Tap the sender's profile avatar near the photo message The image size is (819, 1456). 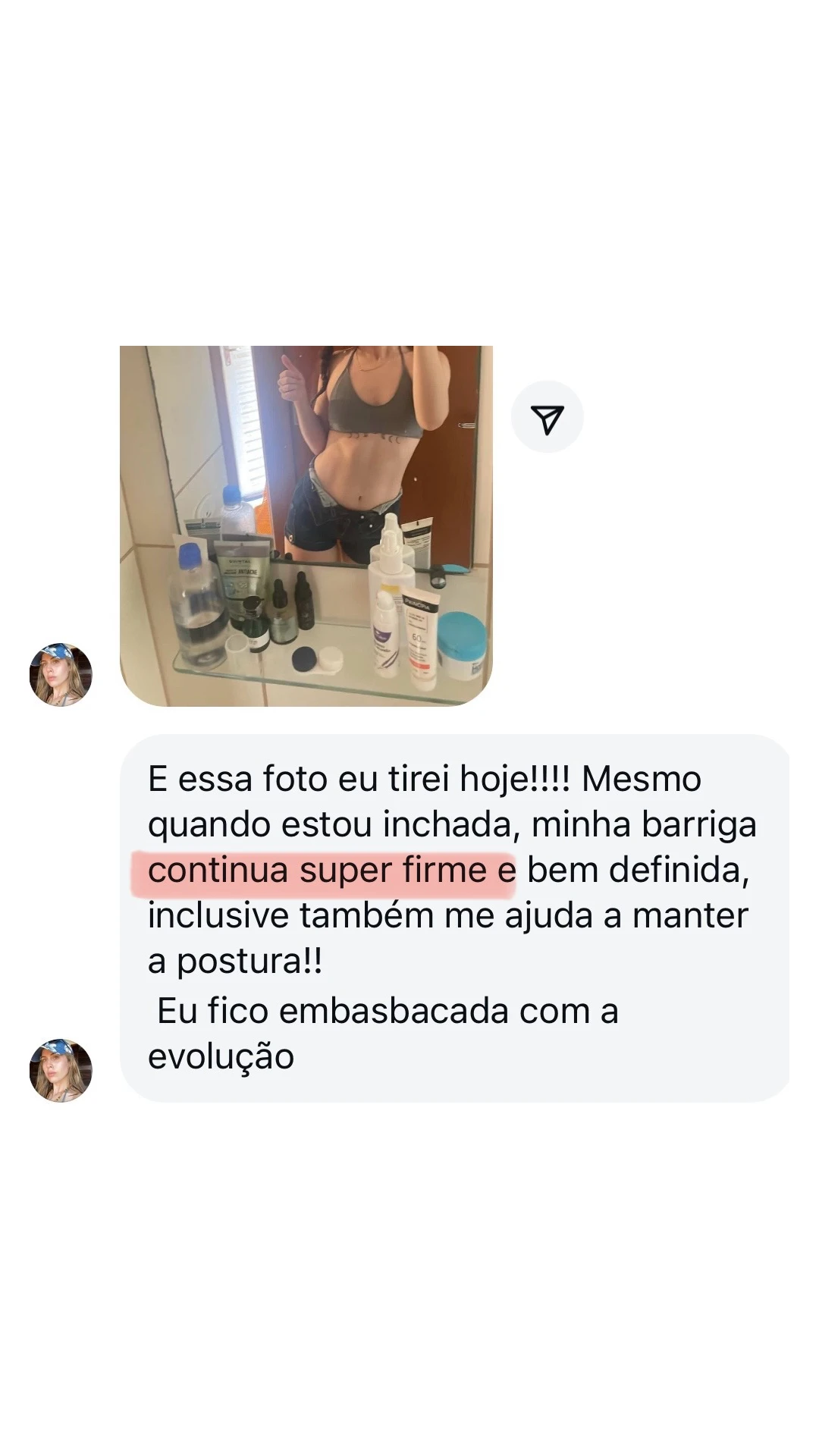(x=59, y=675)
